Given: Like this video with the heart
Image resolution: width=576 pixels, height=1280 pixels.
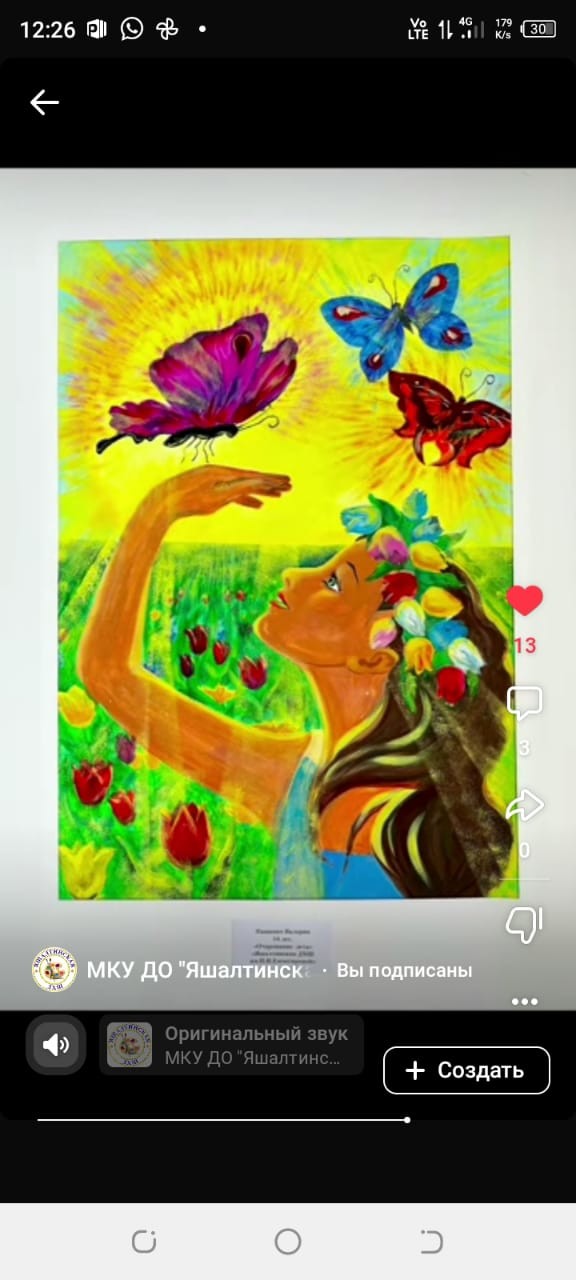Looking at the screenshot, I should pos(524,601).
